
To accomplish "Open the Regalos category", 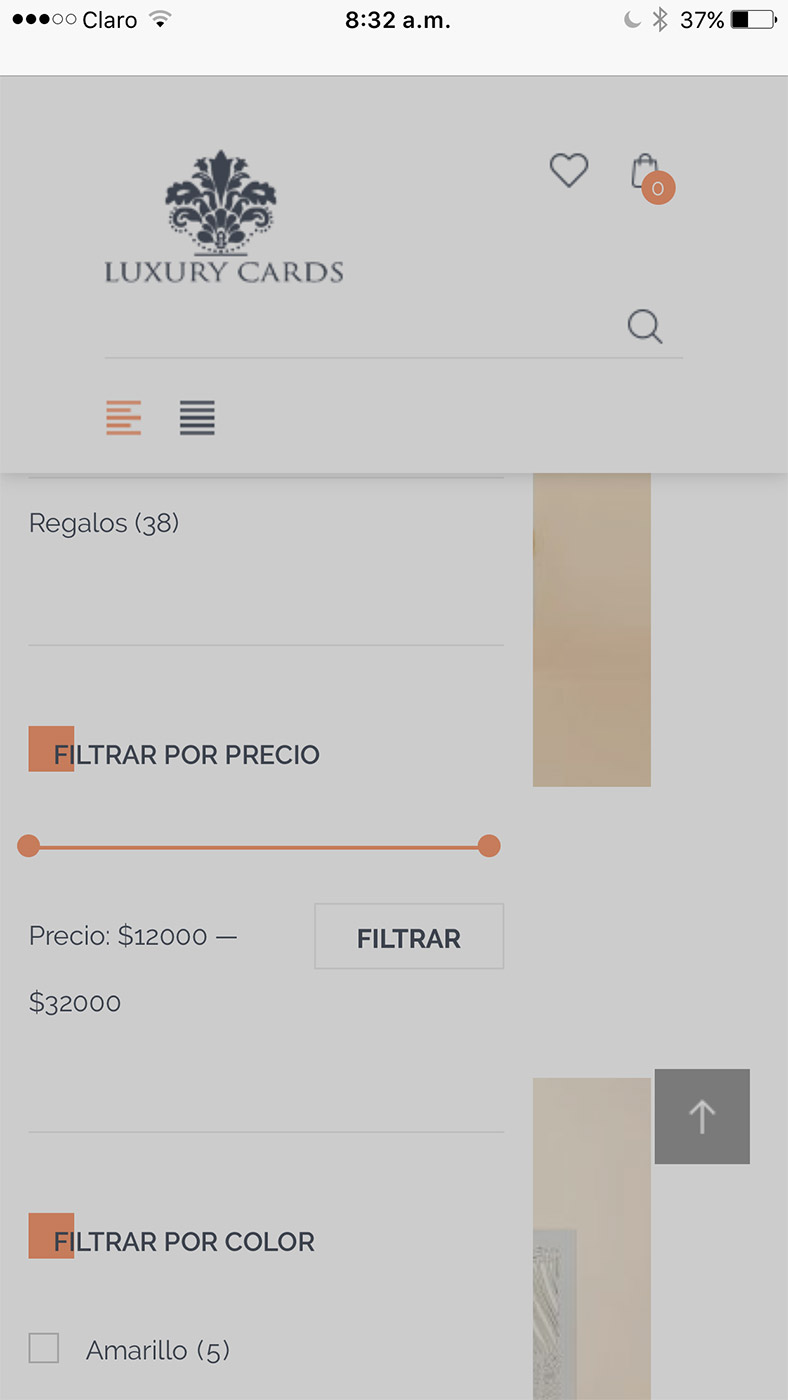I will pos(103,523).
